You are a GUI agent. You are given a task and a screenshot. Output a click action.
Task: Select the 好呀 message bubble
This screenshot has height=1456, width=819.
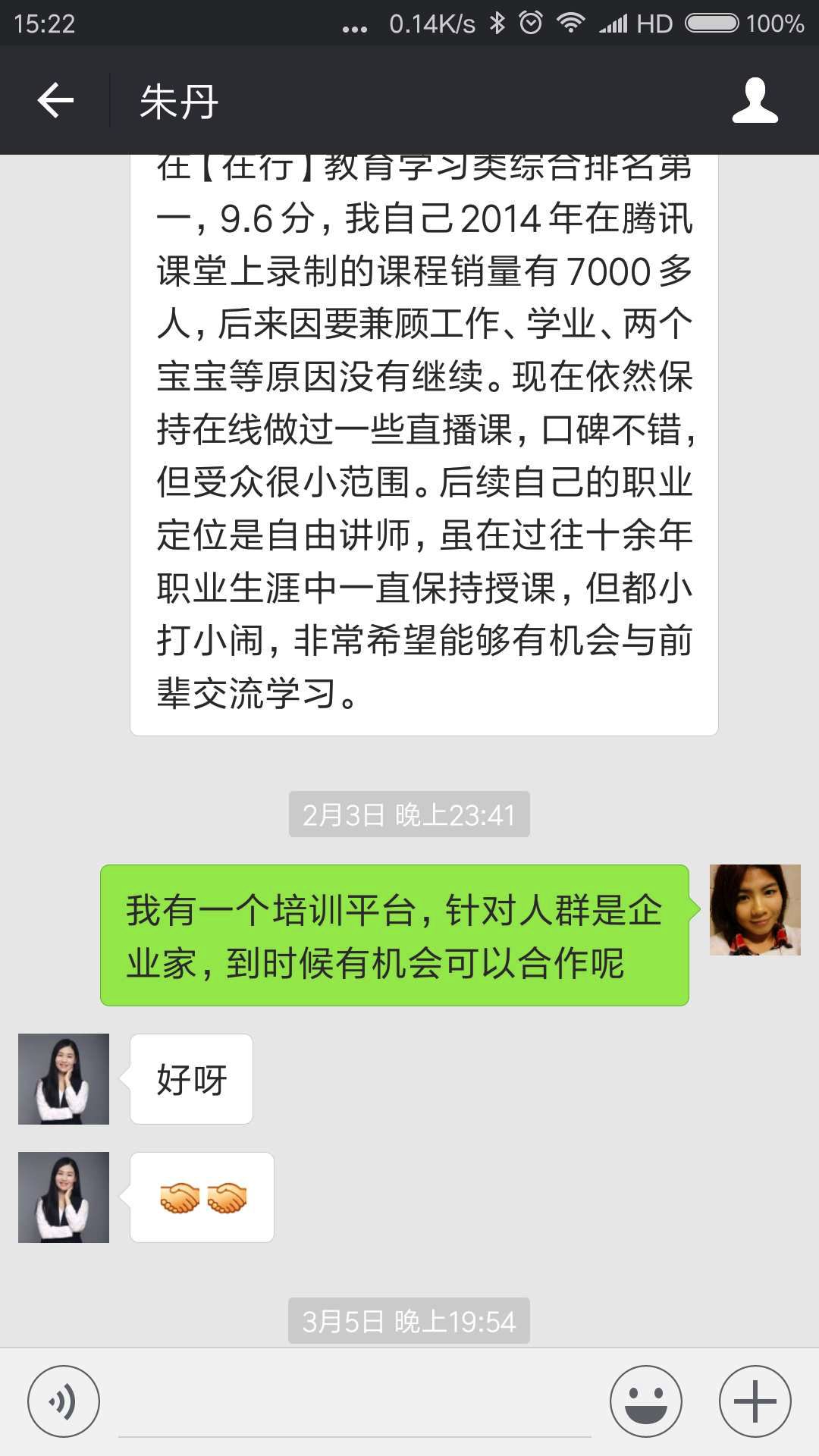coord(190,1078)
